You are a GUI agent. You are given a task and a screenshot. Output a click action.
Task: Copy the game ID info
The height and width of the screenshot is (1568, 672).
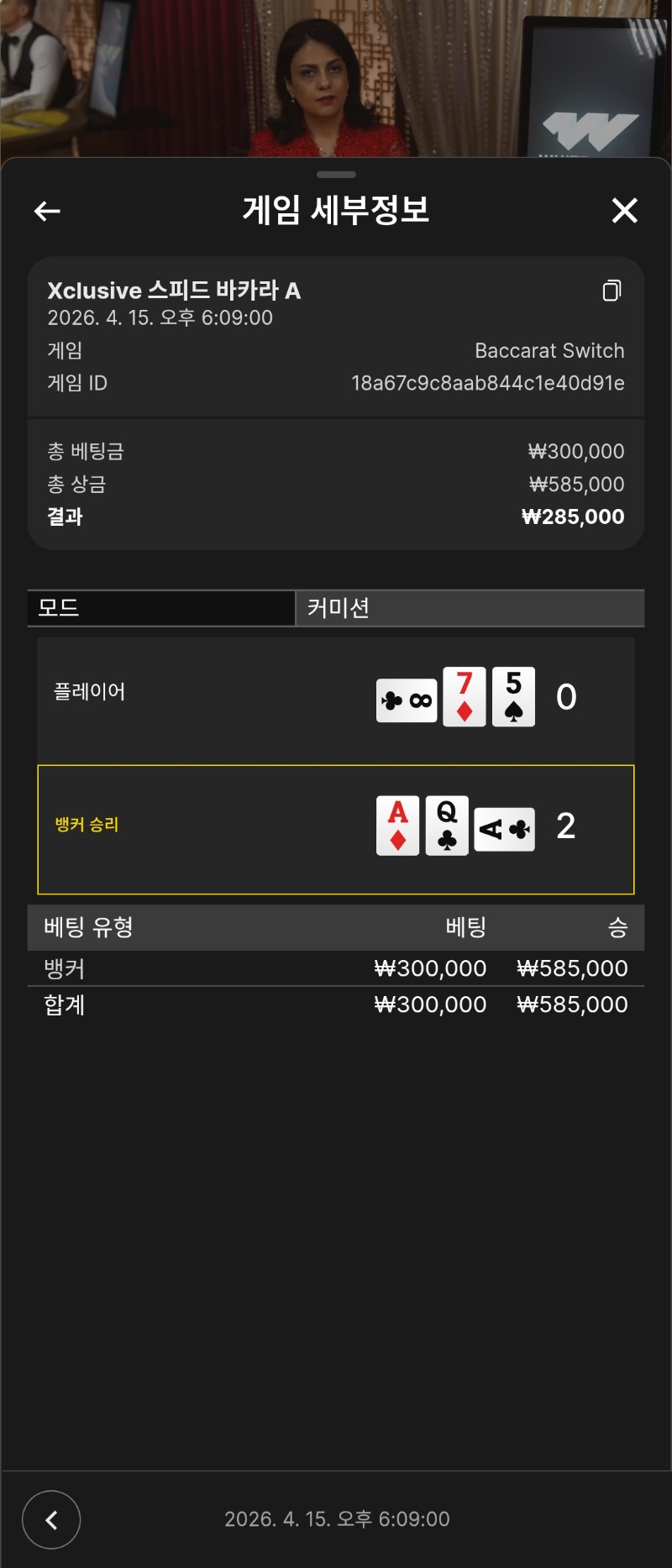(612, 291)
